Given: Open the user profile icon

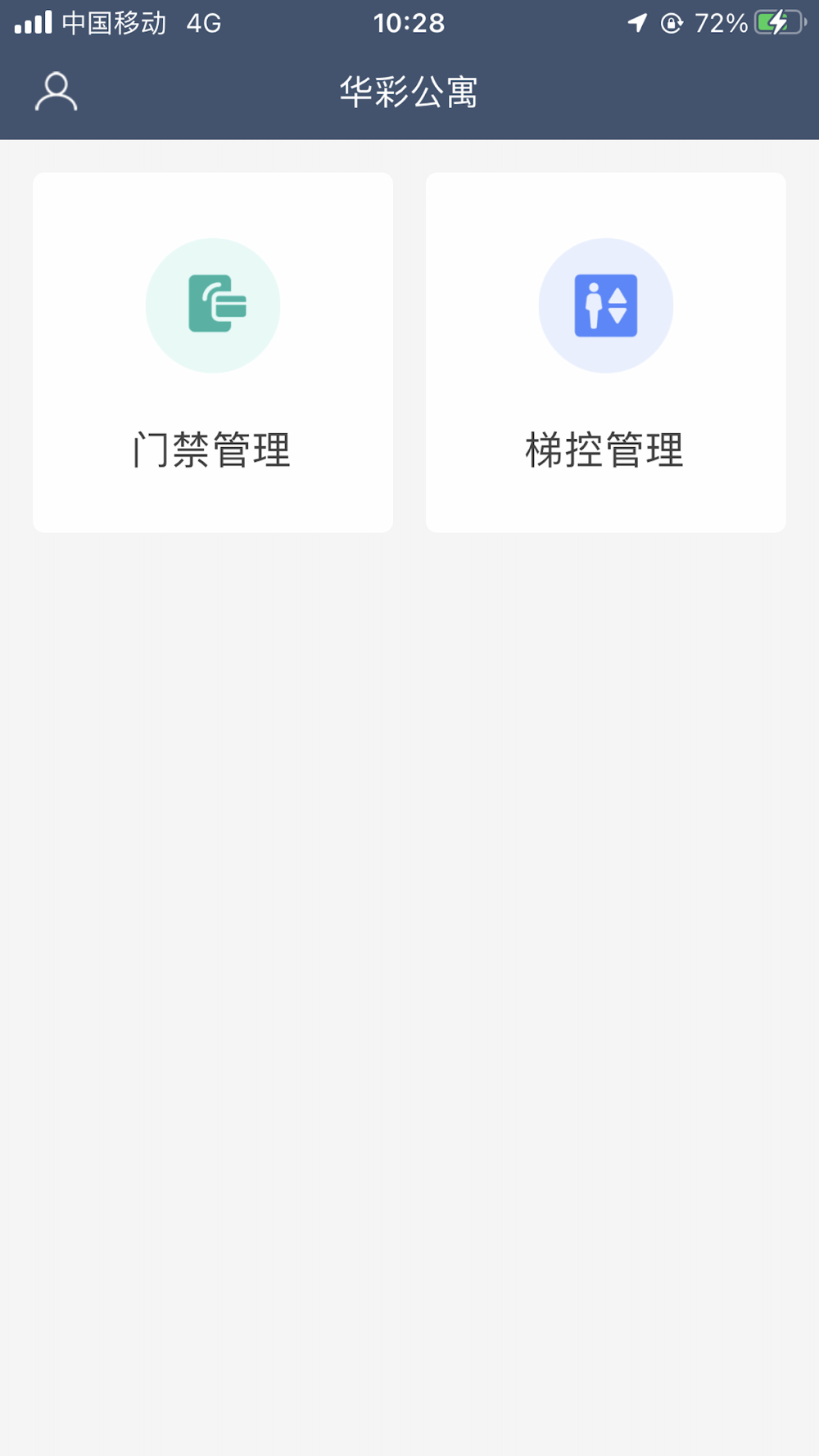Looking at the screenshot, I should pos(56,91).
